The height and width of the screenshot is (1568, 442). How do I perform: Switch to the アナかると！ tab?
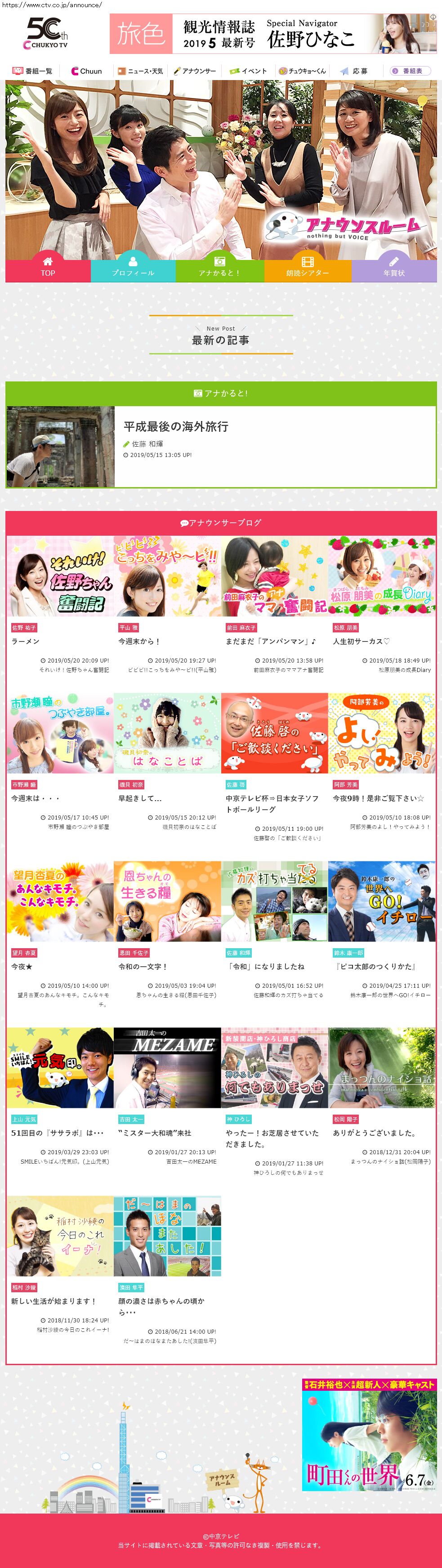click(x=219, y=267)
